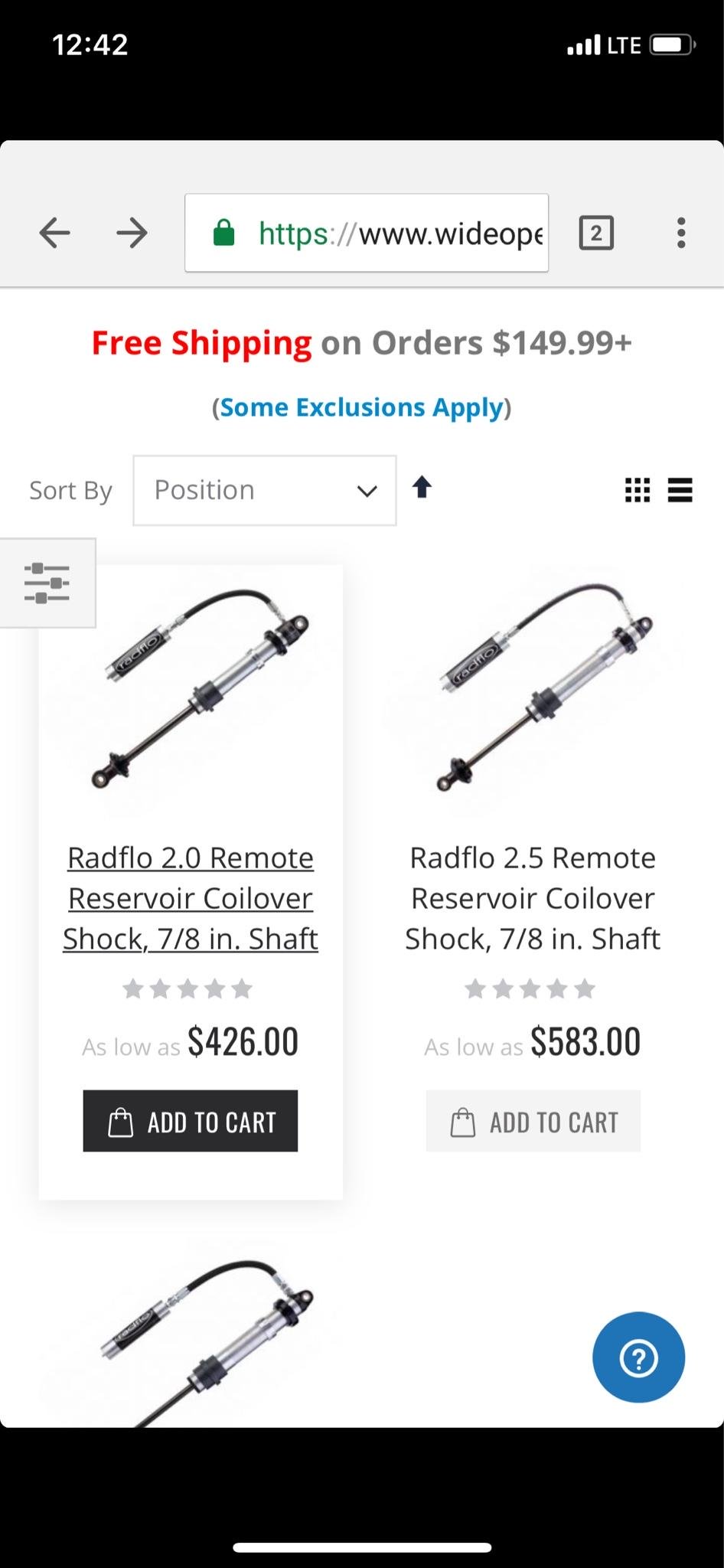Open the browser overflow menu
Screen dimensions: 724x1568
pos(680,233)
